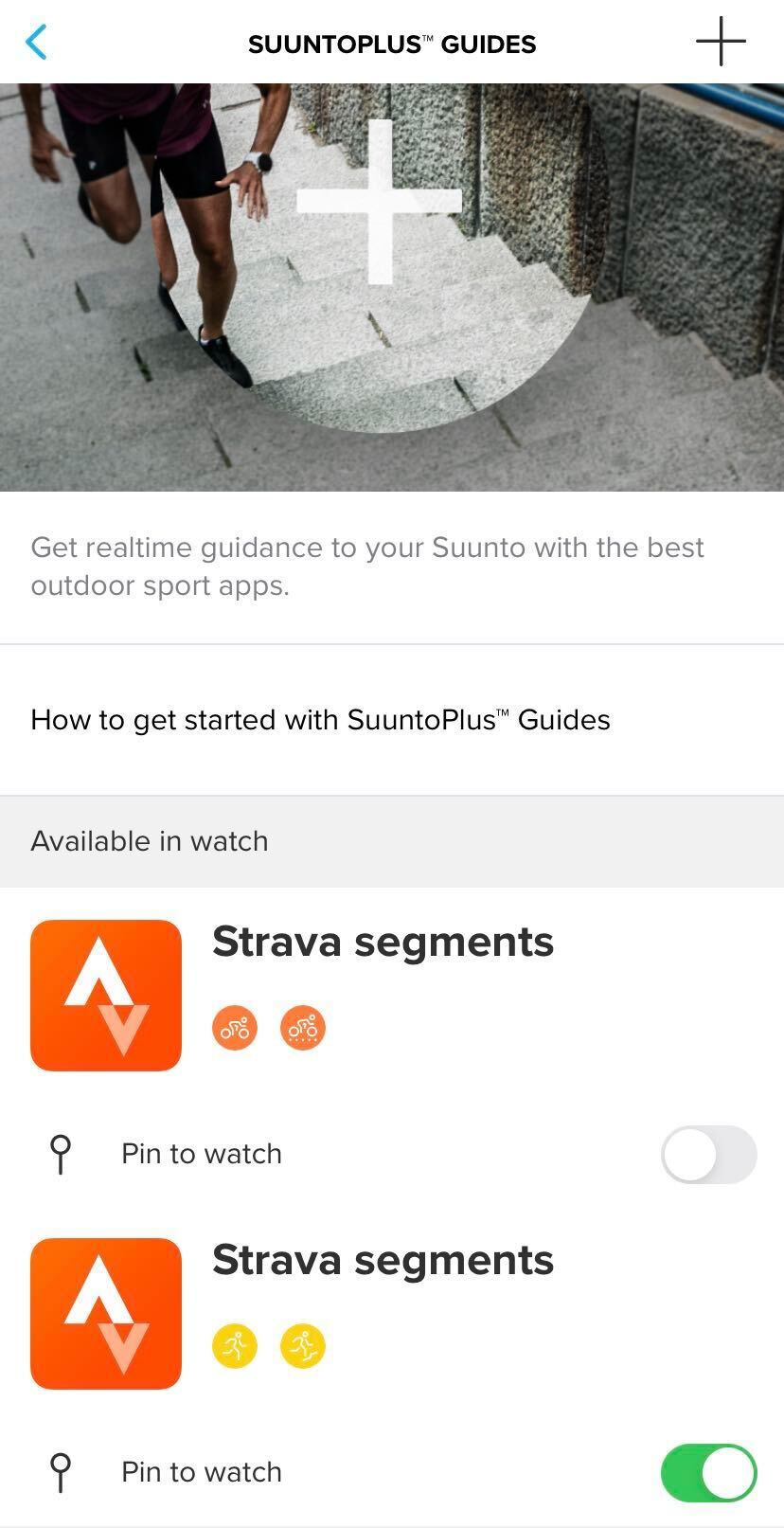Image resolution: width=784 pixels, height=1528 pixels.
Task: Go back using the top-left arrow
Action: coord(36,43)
